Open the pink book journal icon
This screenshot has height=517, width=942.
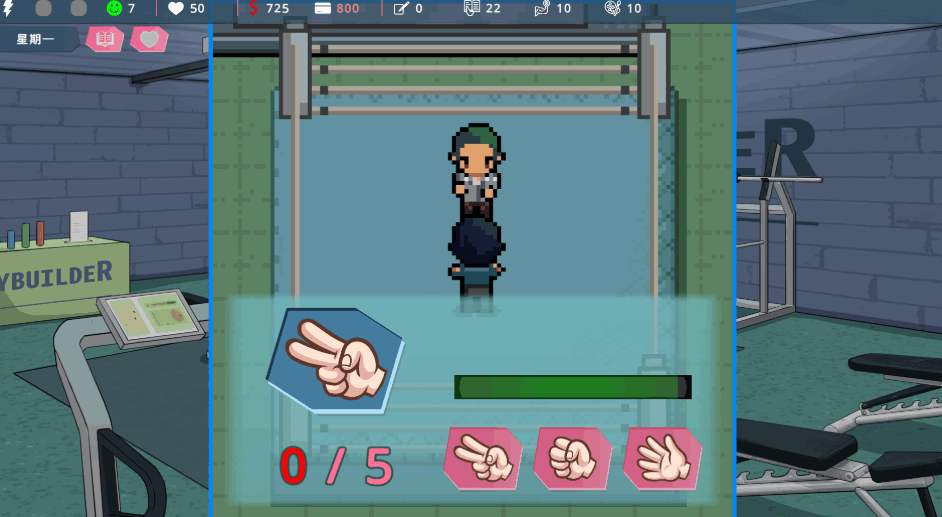pos(105,40)
